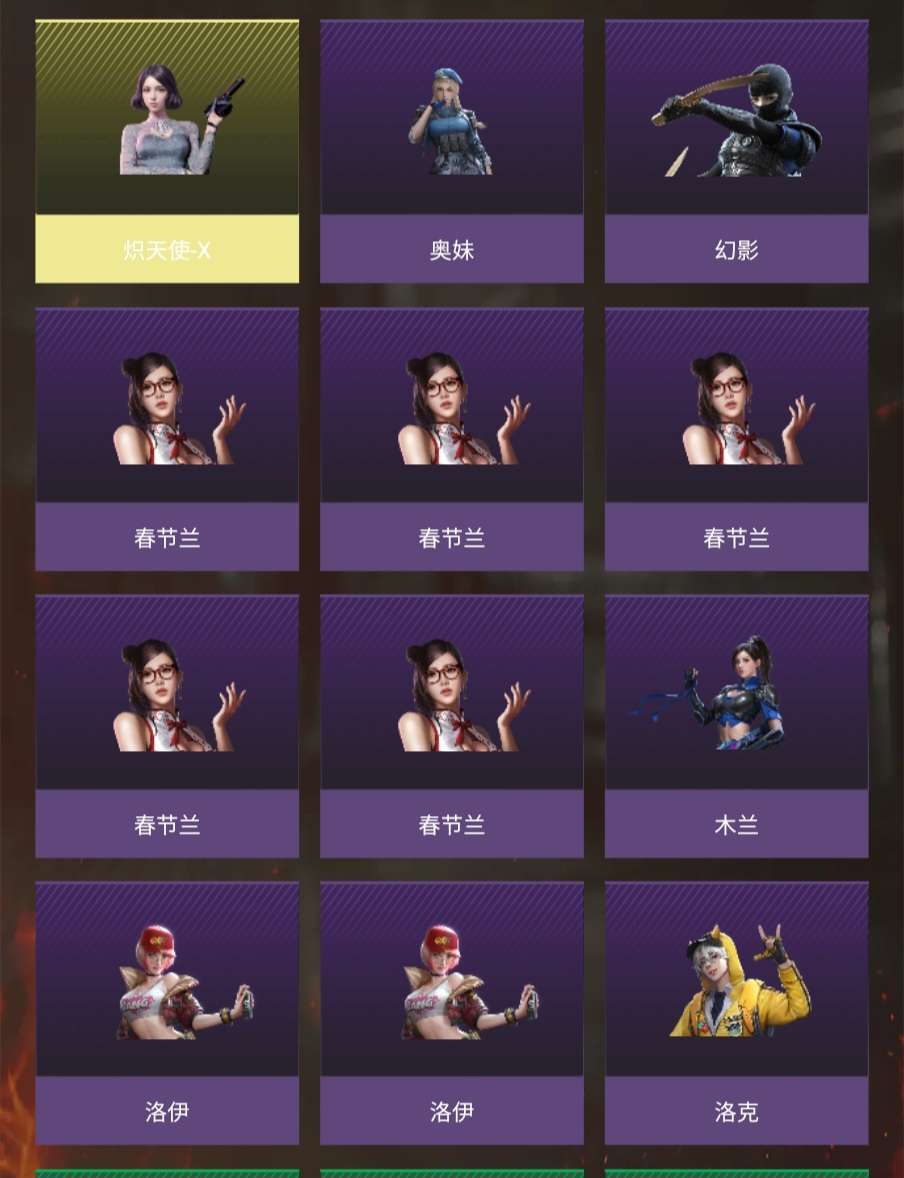The height and width of the screenshot is (1178, 904).
Task: Open the 奥妹 character card
Action: 452,152
